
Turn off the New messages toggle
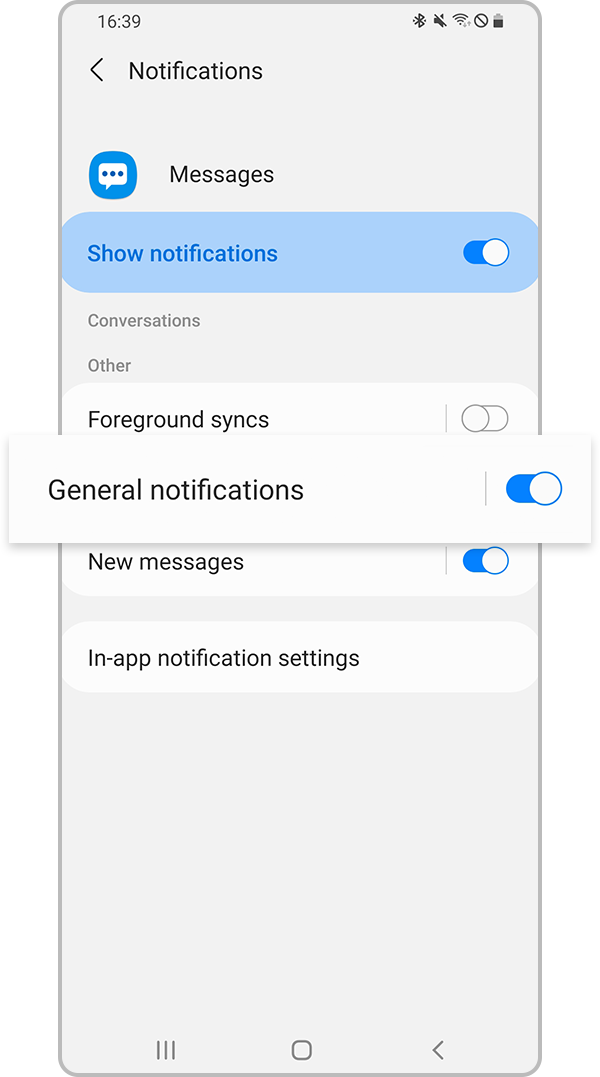pyautogui.click(x=486, y=561)
